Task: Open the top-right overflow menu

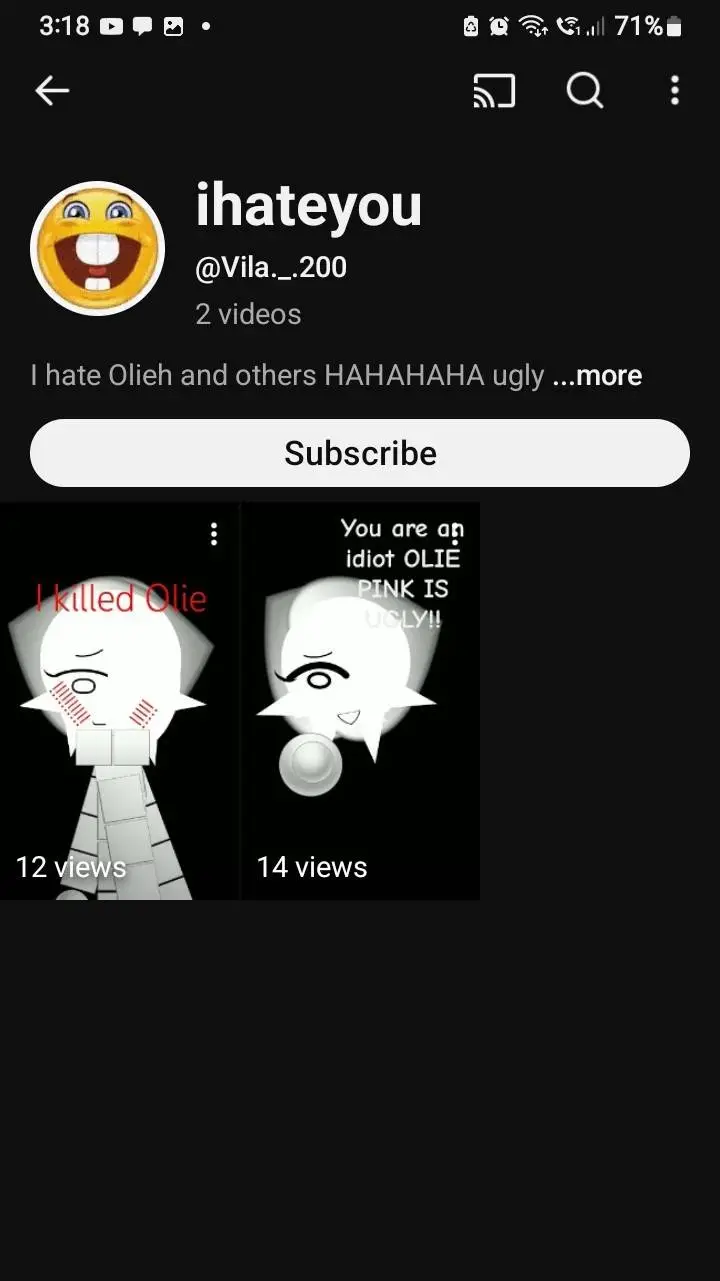Action: (x=675, y=91)
